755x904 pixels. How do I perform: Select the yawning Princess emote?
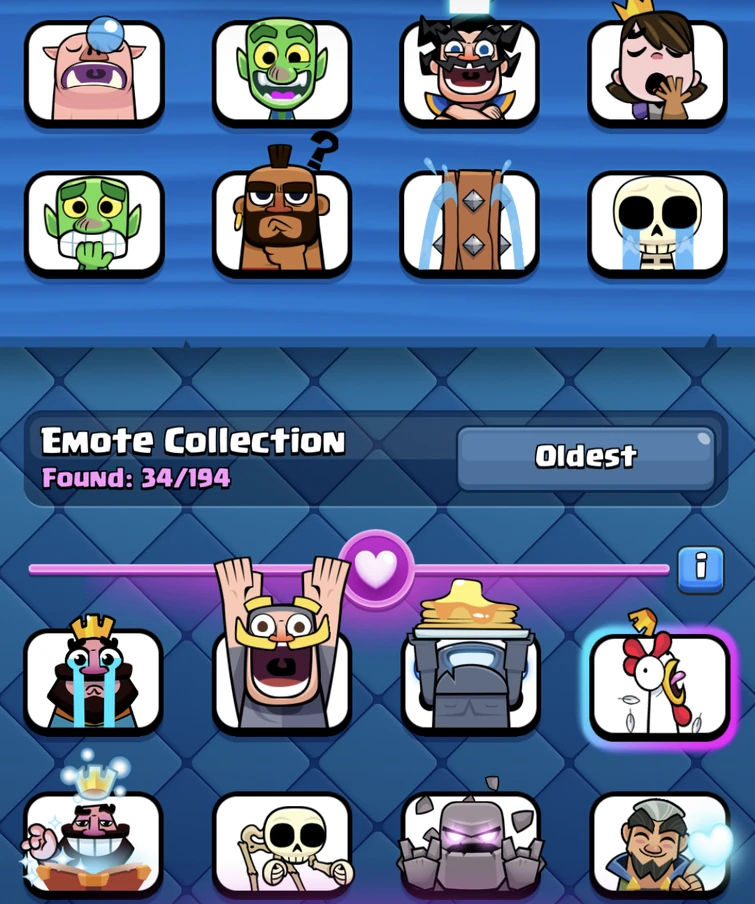coord(657,70)
